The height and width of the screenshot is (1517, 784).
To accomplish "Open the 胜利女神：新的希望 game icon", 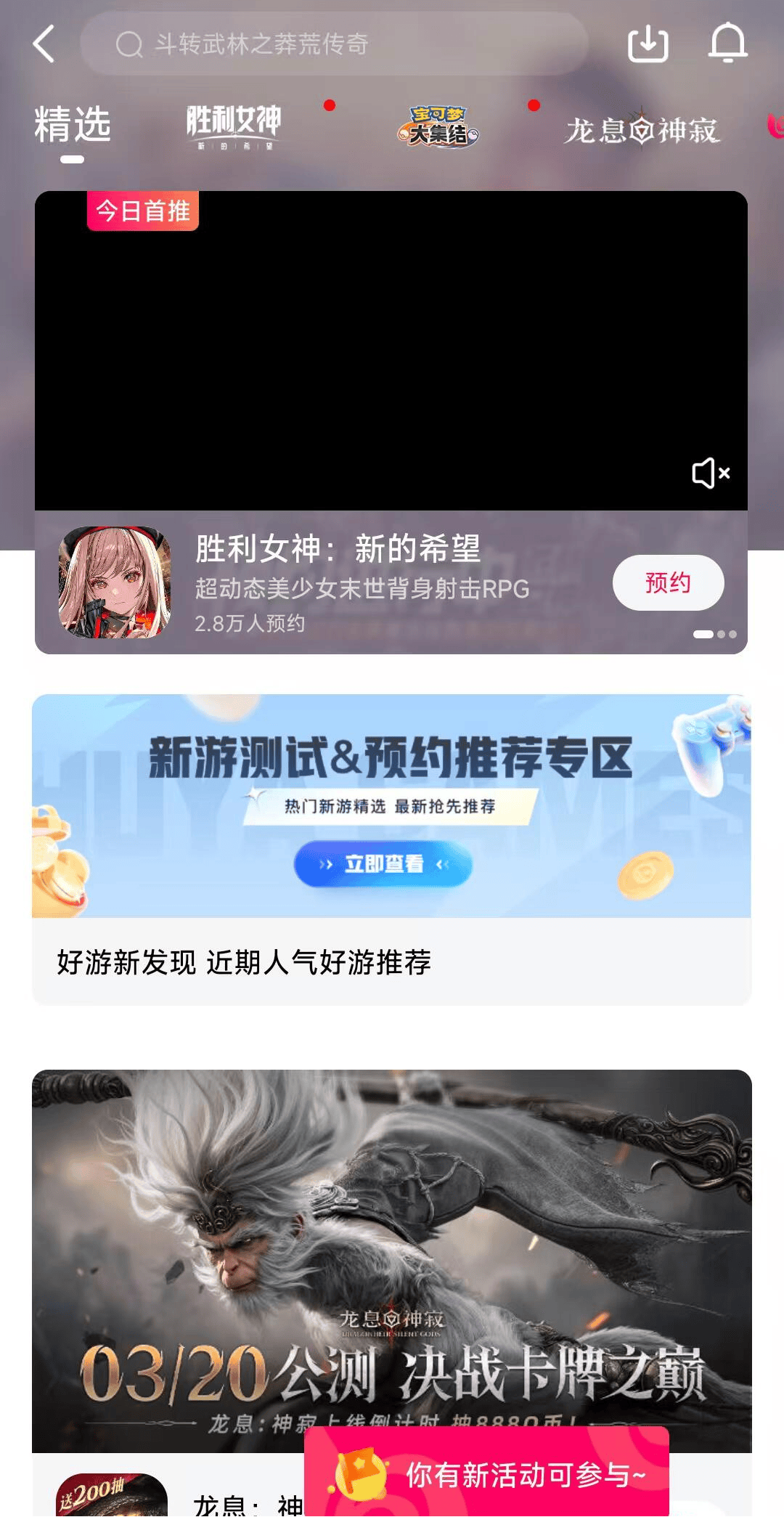I will (x=115, y=582).
